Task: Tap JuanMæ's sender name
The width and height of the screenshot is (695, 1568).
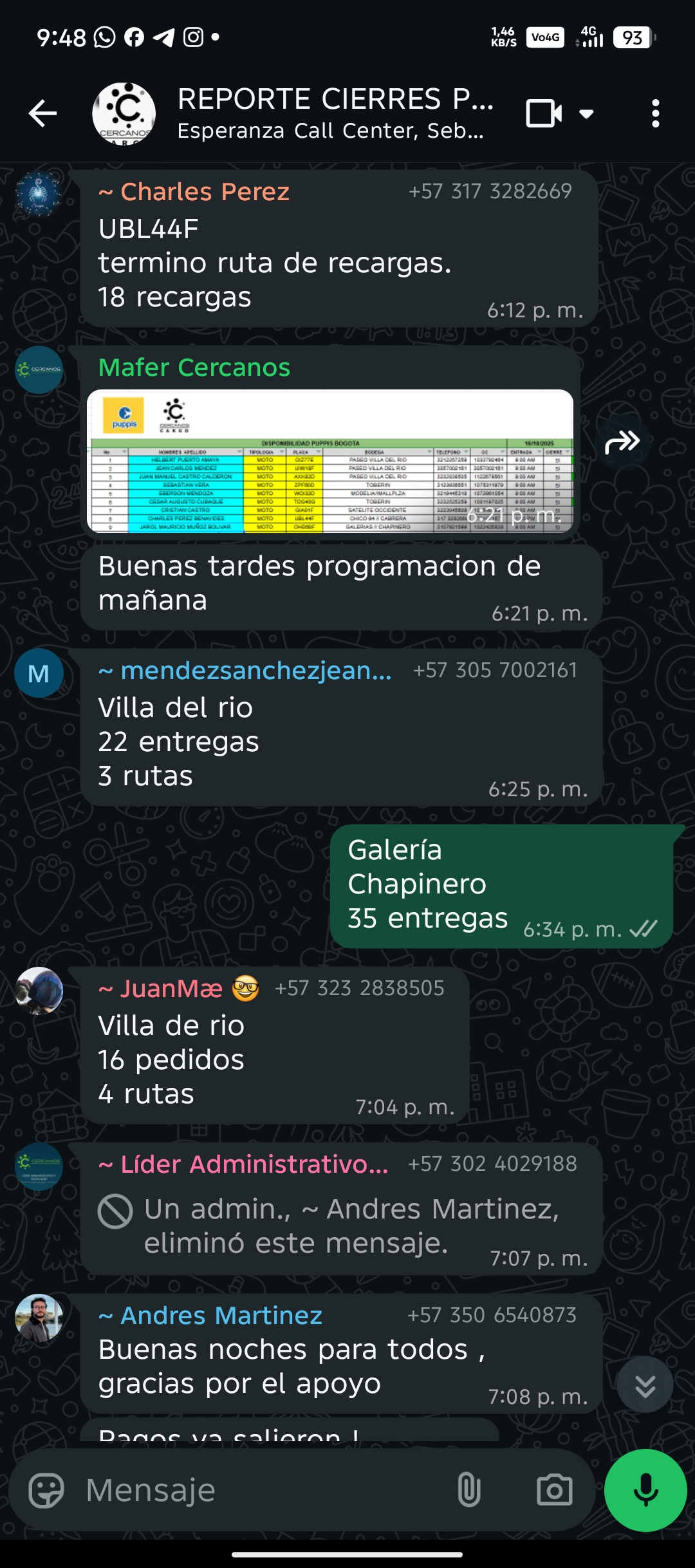Action: [171, 989]
